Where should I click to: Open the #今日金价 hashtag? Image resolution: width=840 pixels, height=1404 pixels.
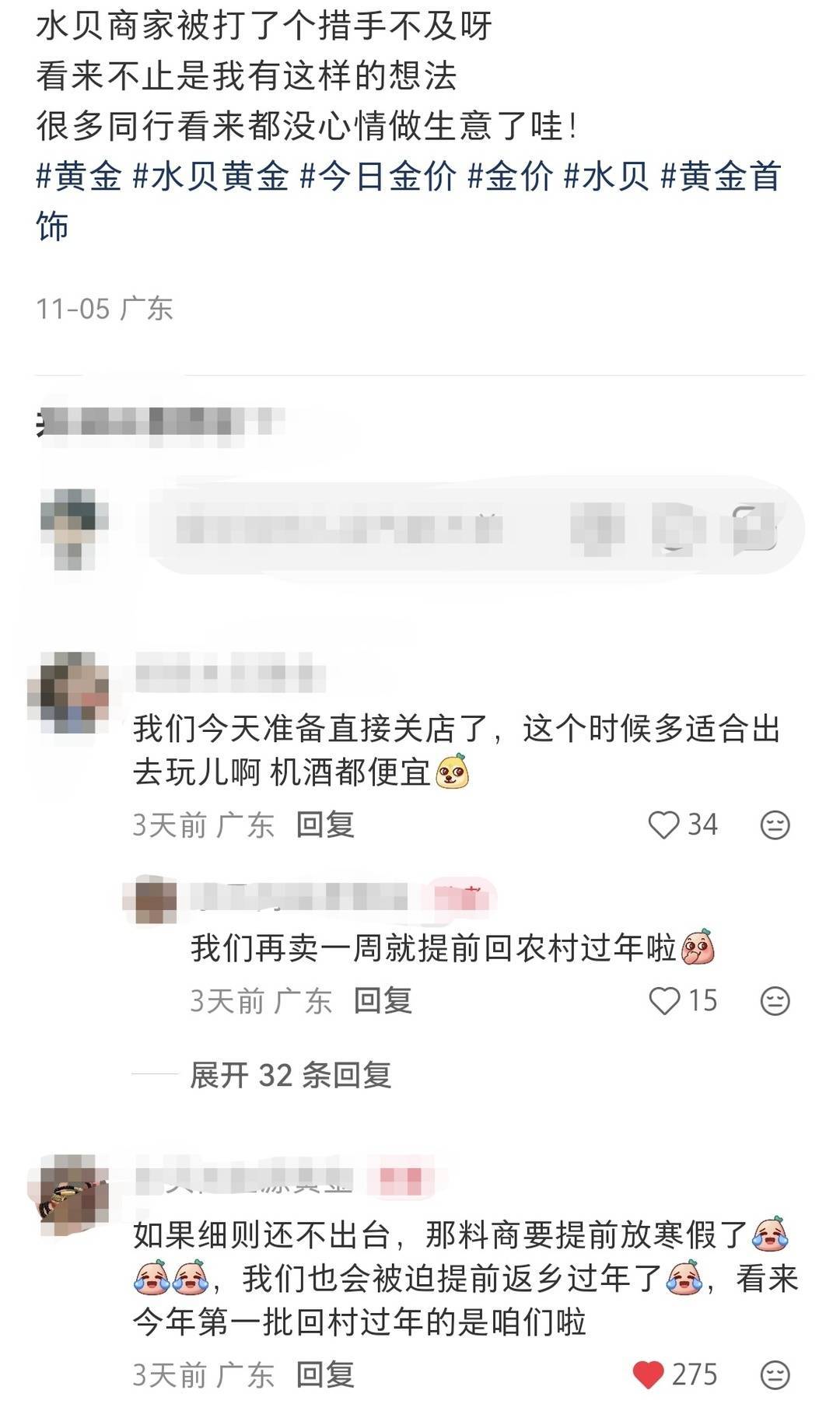(378, 177)
